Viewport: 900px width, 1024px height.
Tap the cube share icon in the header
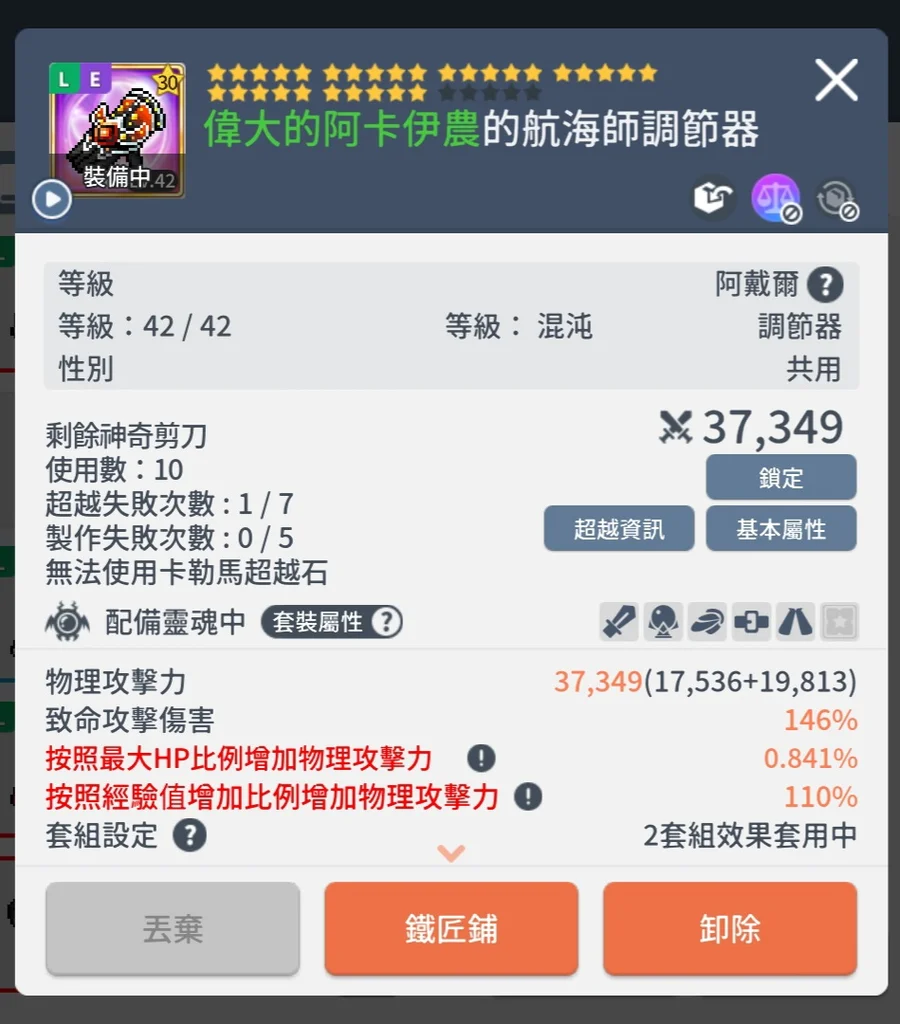click(716, 197)
